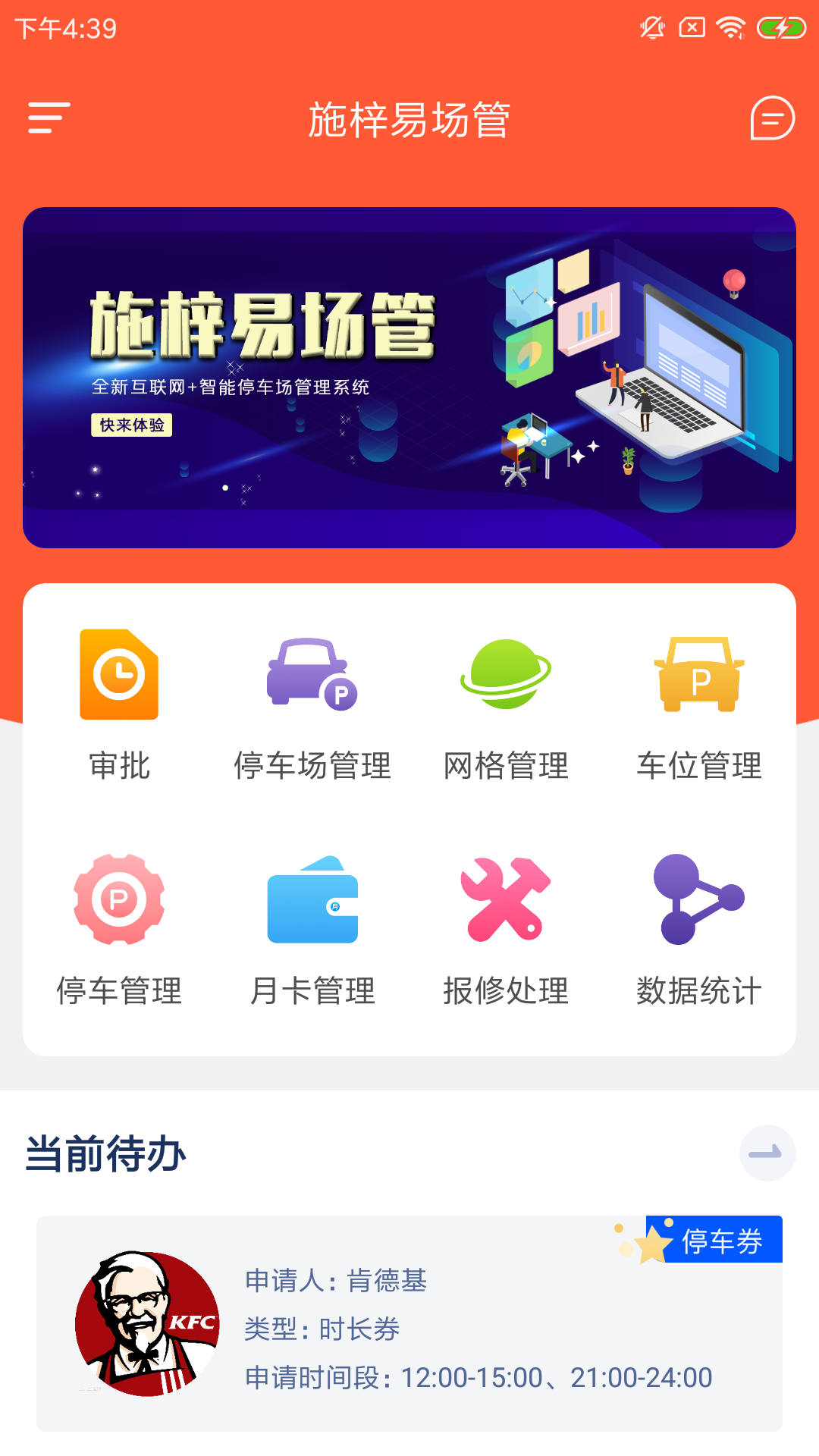
Task: Tap the arrow beside 当前待办
Action: [767, 1153]
